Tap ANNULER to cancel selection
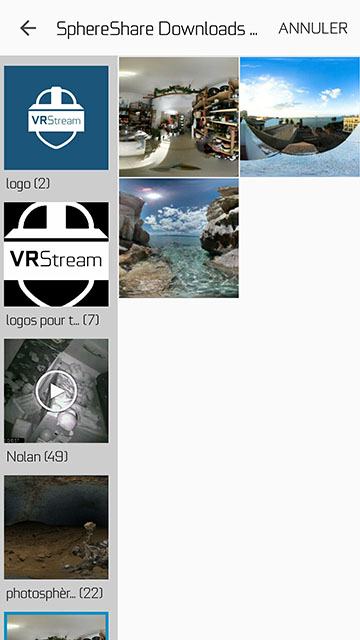Screen dimensions: 360x640 pos(313,29)
